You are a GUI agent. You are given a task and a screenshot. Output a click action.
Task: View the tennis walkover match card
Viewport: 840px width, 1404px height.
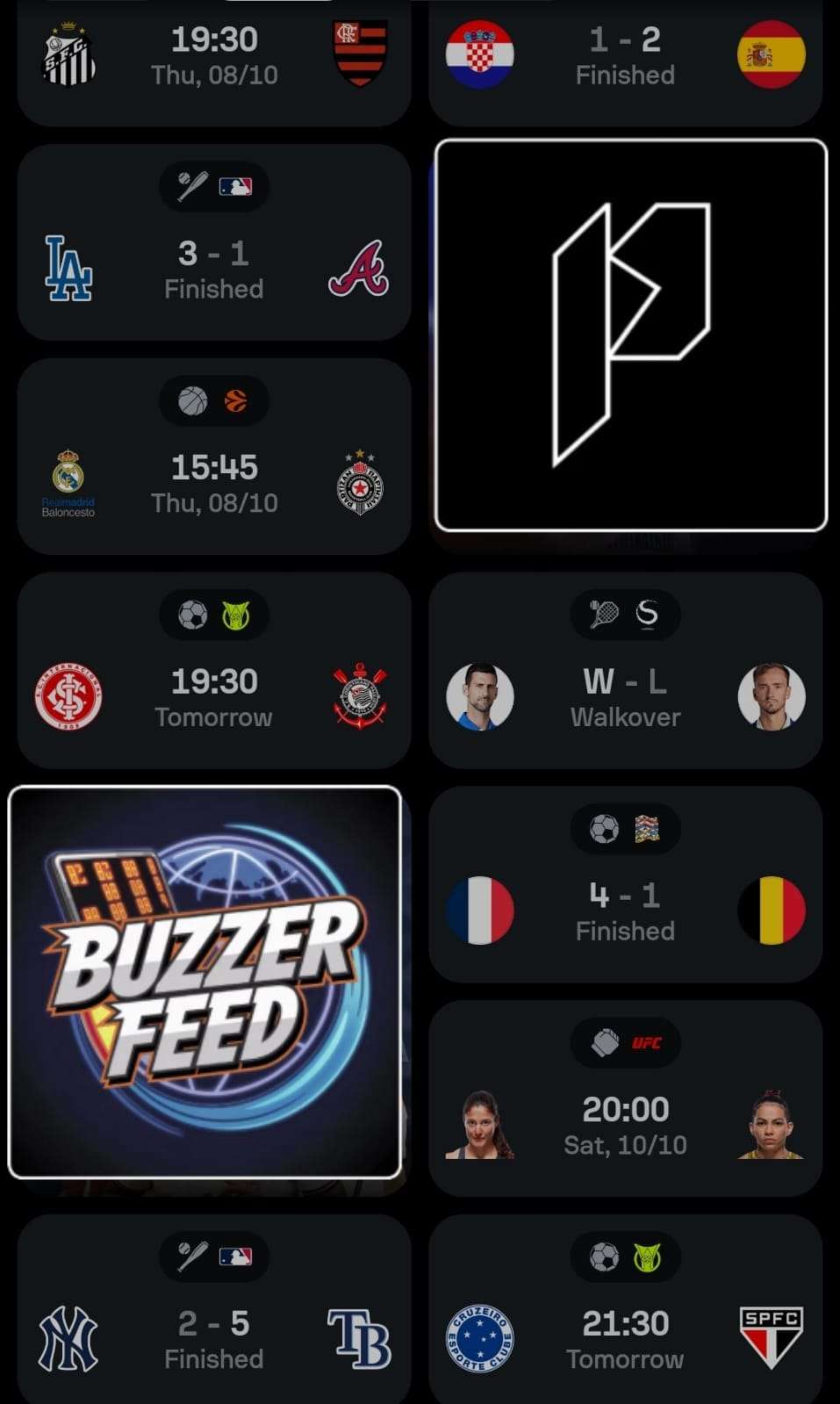coord(626,671)
